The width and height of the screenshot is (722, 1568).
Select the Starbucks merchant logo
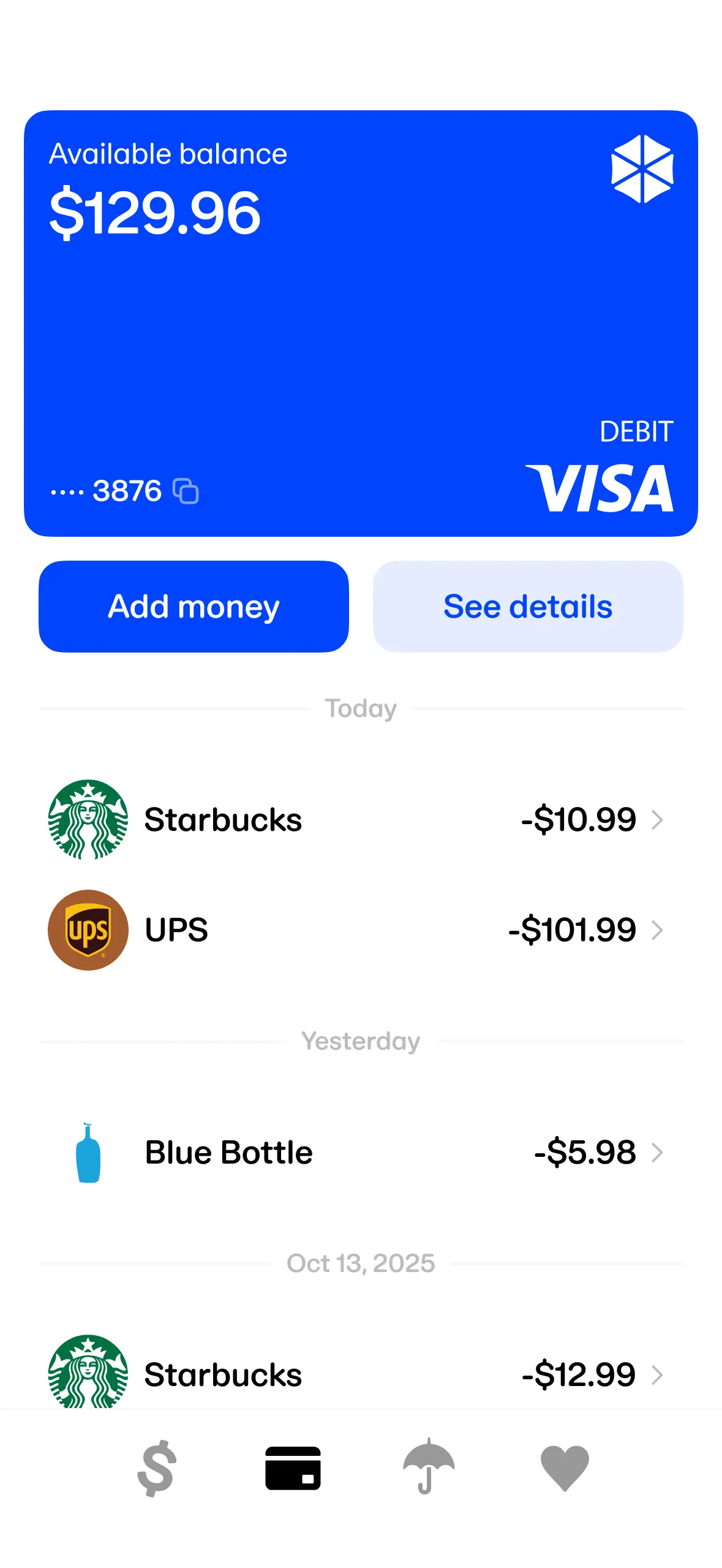pyautogui.click(x=89, y=819)
